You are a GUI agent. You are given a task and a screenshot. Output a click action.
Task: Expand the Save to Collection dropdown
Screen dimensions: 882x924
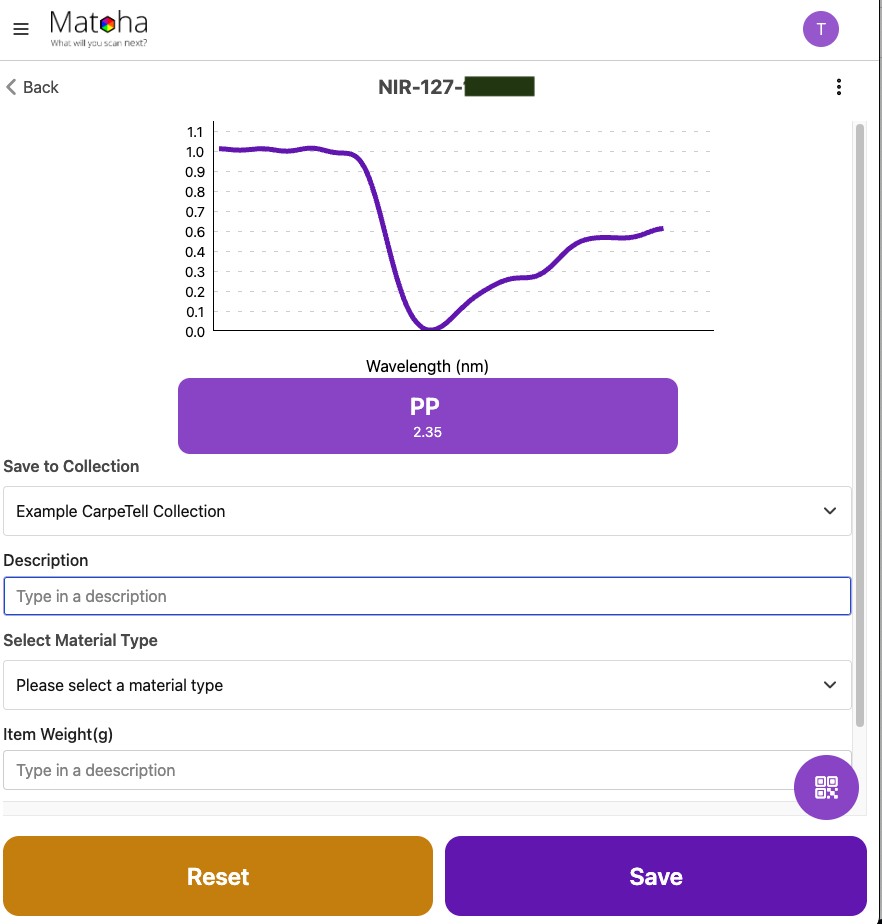(427, 511)
